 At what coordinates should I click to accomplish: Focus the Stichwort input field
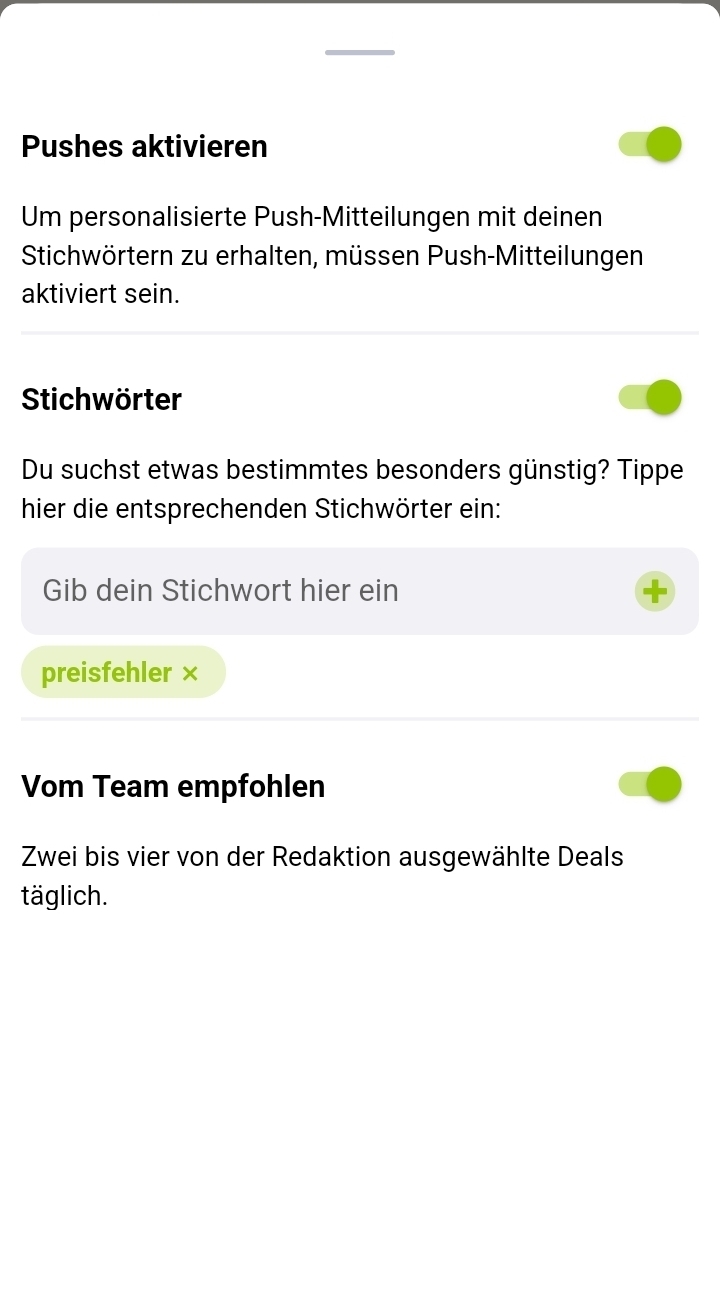pos(320,591)
